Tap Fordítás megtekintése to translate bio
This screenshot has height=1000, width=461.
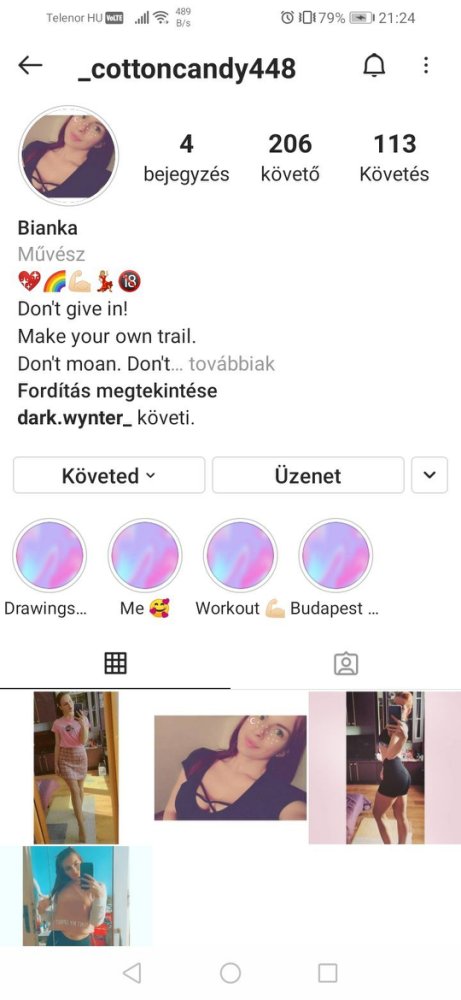click(117, 390)
